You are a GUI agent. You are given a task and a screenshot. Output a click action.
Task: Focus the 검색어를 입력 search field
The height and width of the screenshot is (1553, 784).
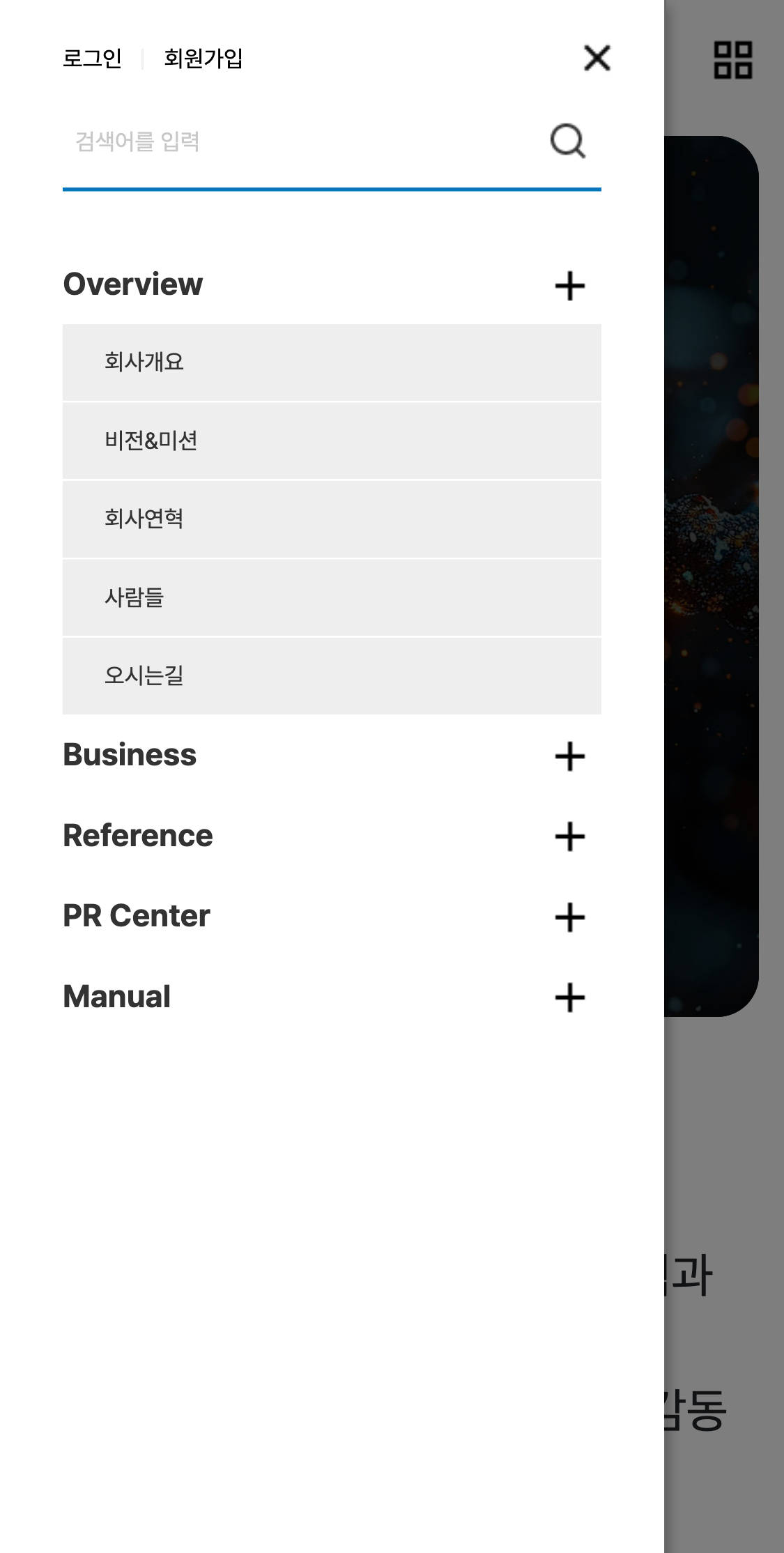click(300, 142)
